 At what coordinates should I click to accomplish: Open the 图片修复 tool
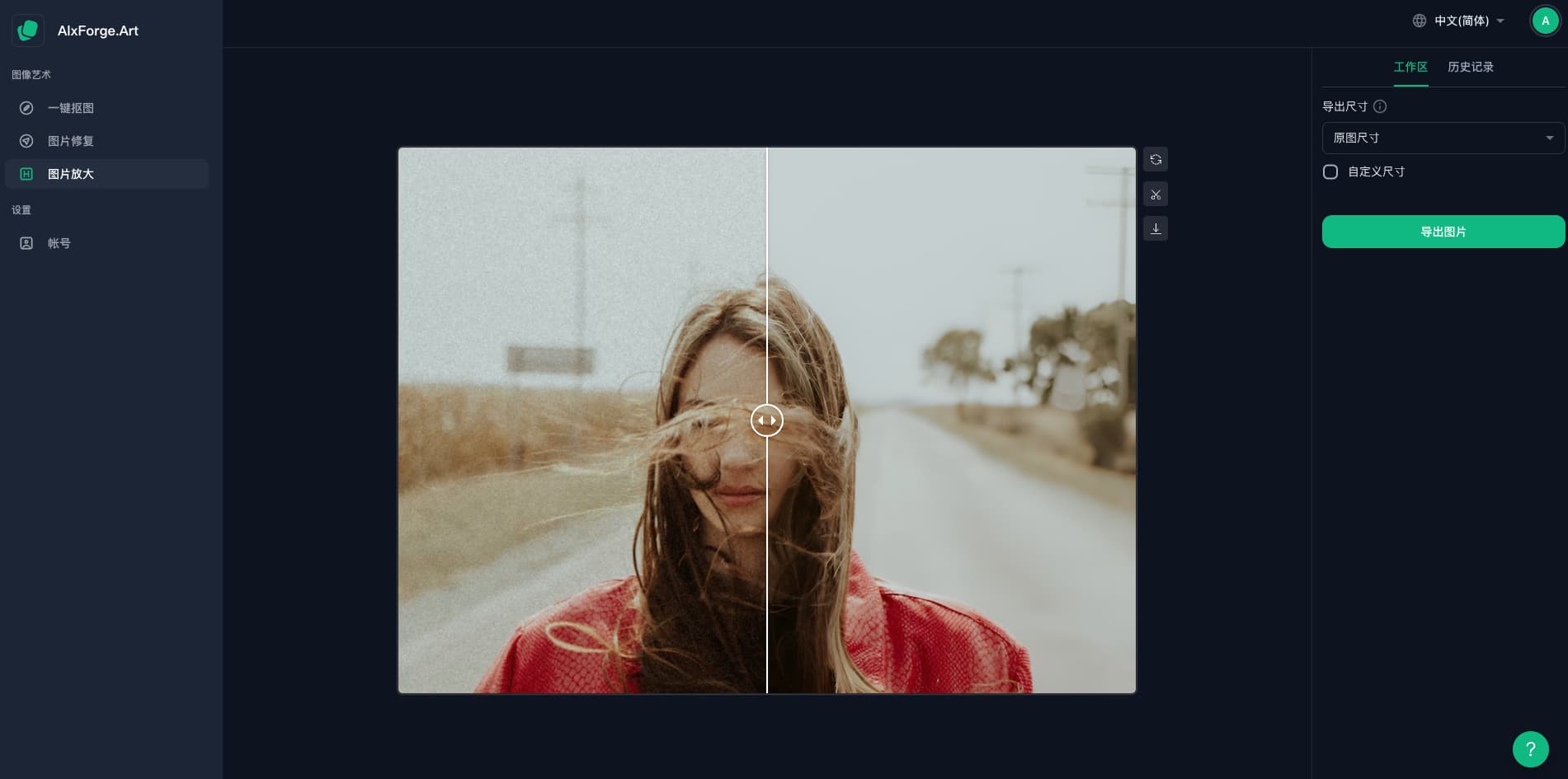[70, 141]
